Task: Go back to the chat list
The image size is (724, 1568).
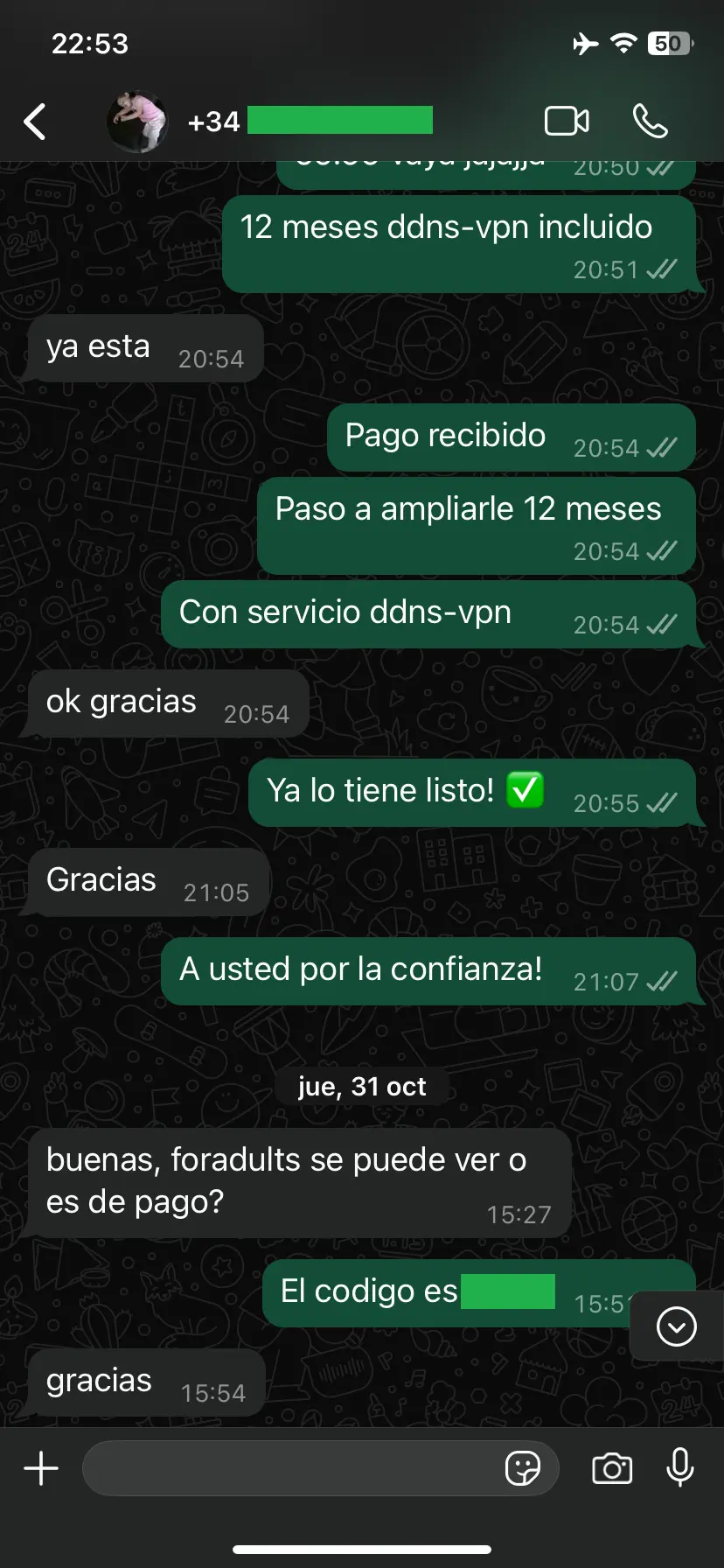Action: click(35, 122)
